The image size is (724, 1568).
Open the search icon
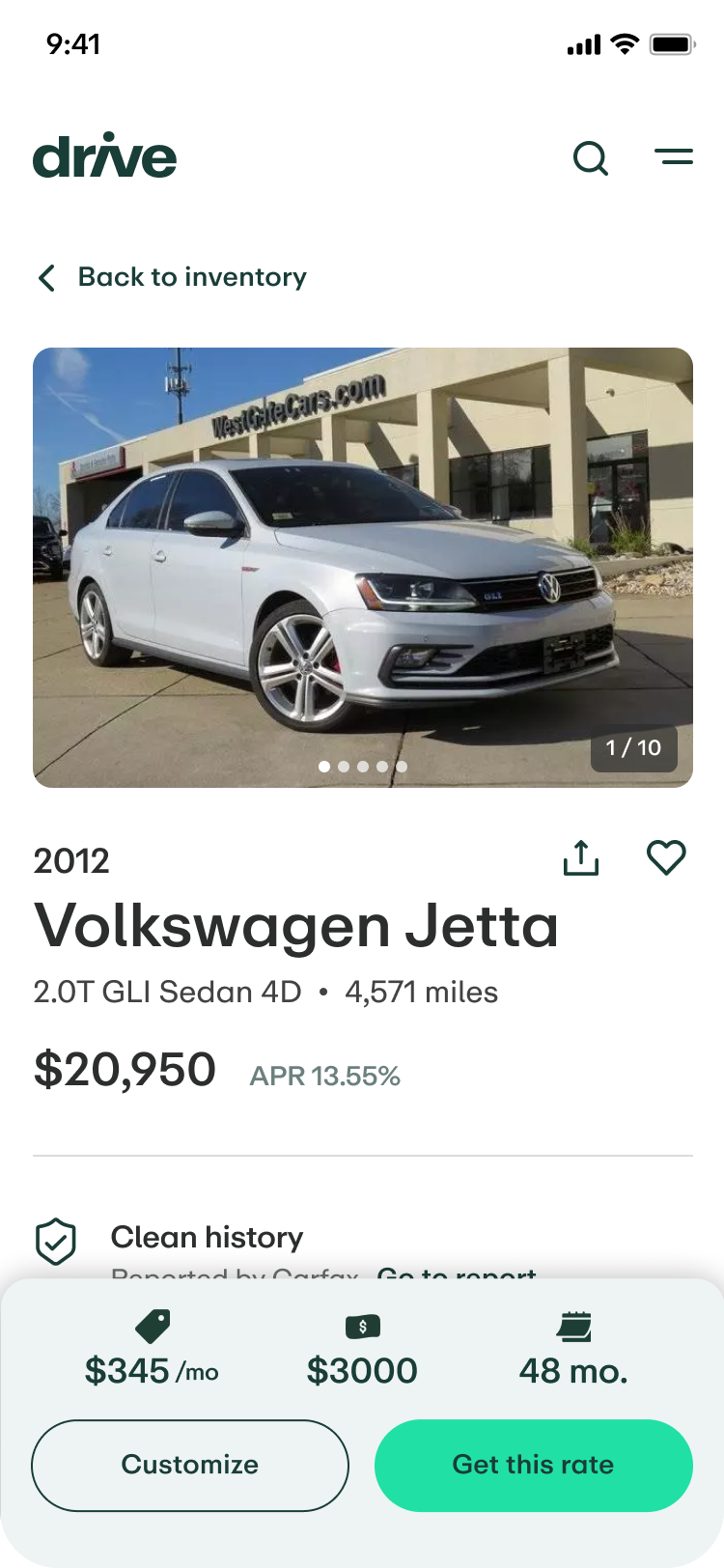point(591,157)
